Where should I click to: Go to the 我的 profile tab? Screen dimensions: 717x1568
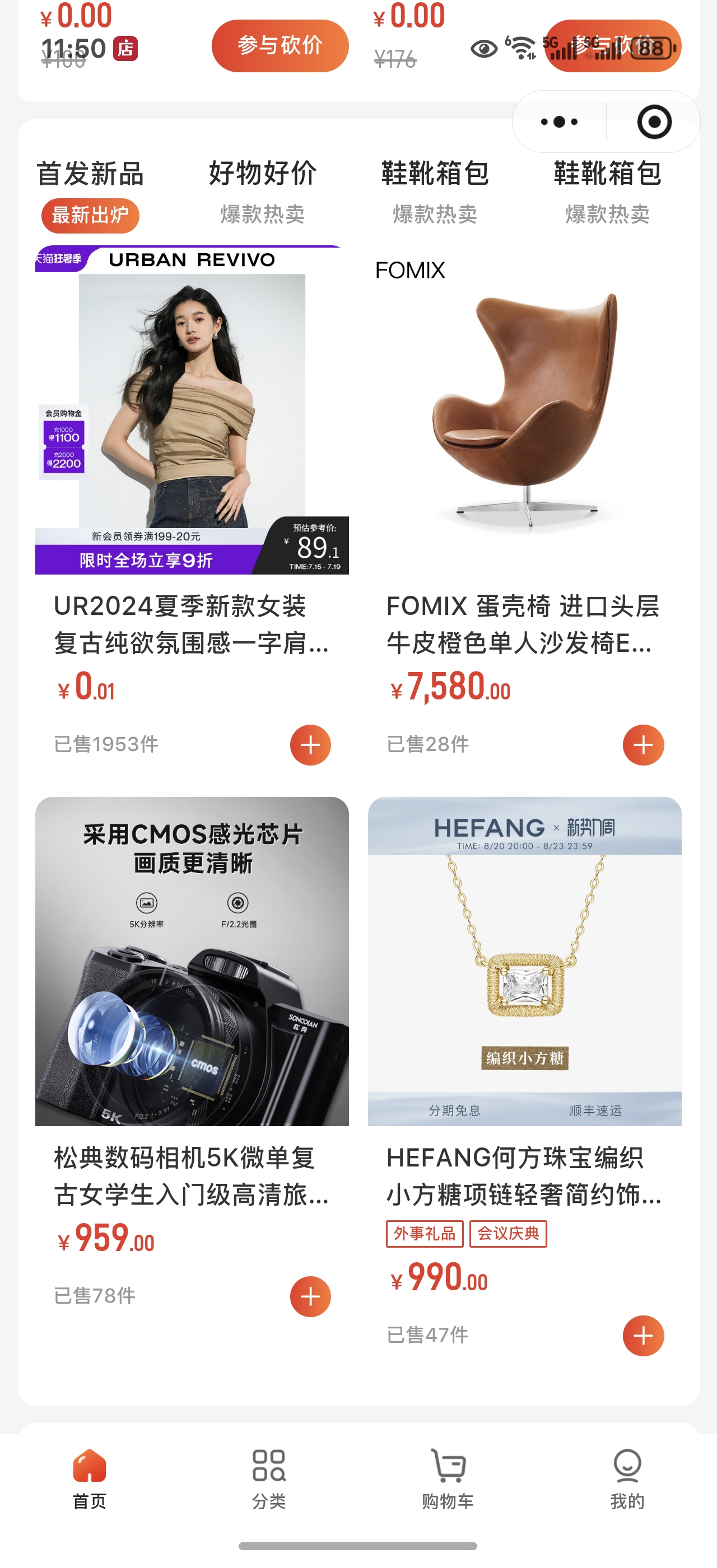point(627,1477)
